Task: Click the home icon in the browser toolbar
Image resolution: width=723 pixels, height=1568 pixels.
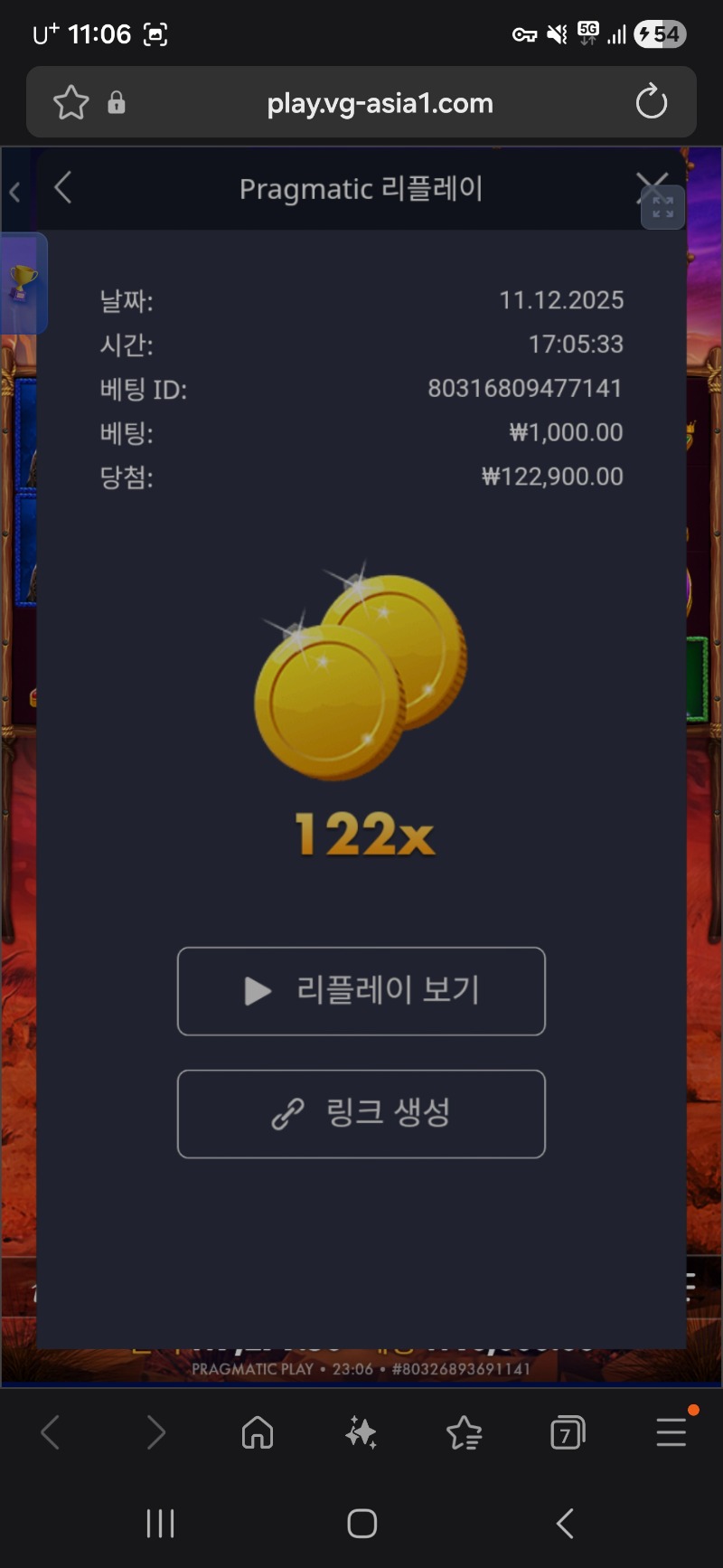Action: point(258,1433)
